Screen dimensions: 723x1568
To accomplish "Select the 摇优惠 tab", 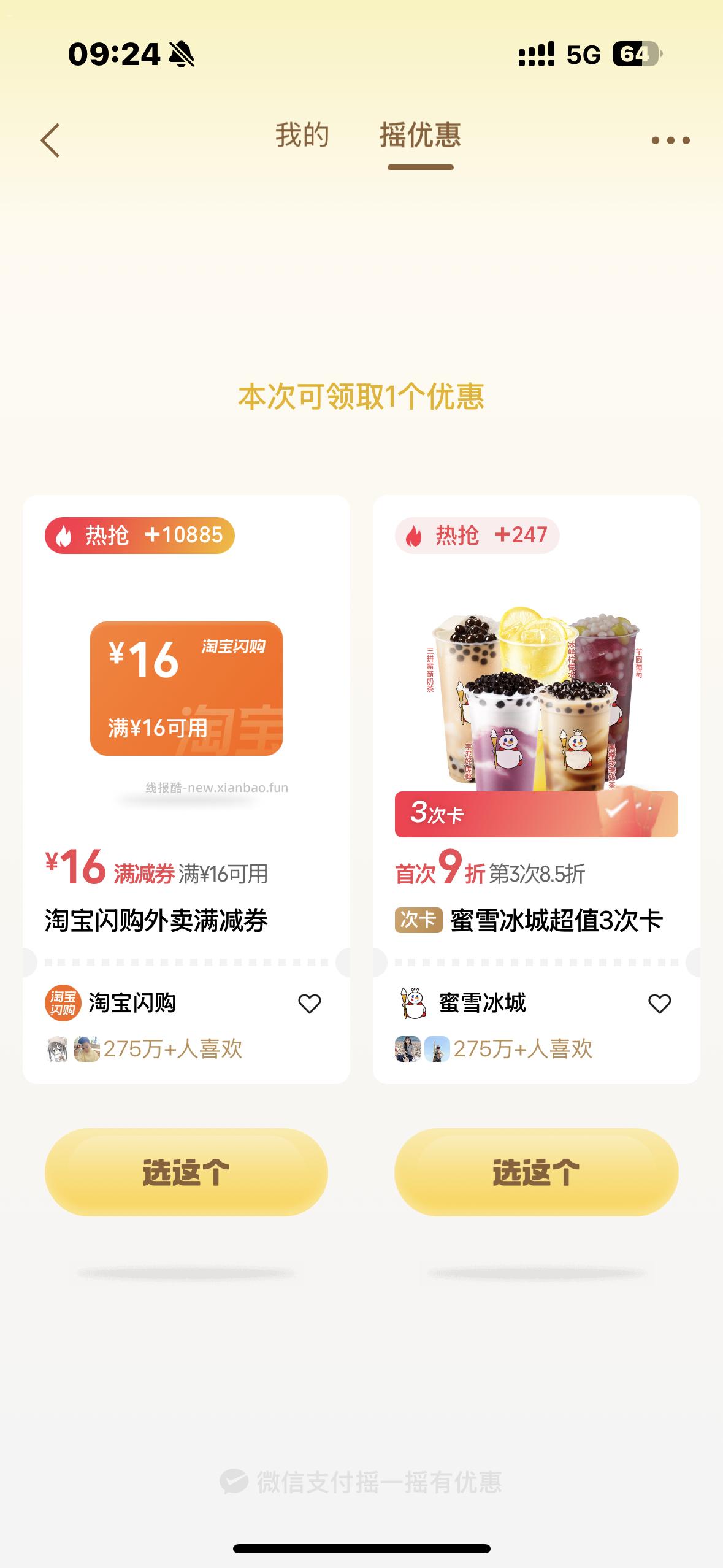I will point(422,136).
